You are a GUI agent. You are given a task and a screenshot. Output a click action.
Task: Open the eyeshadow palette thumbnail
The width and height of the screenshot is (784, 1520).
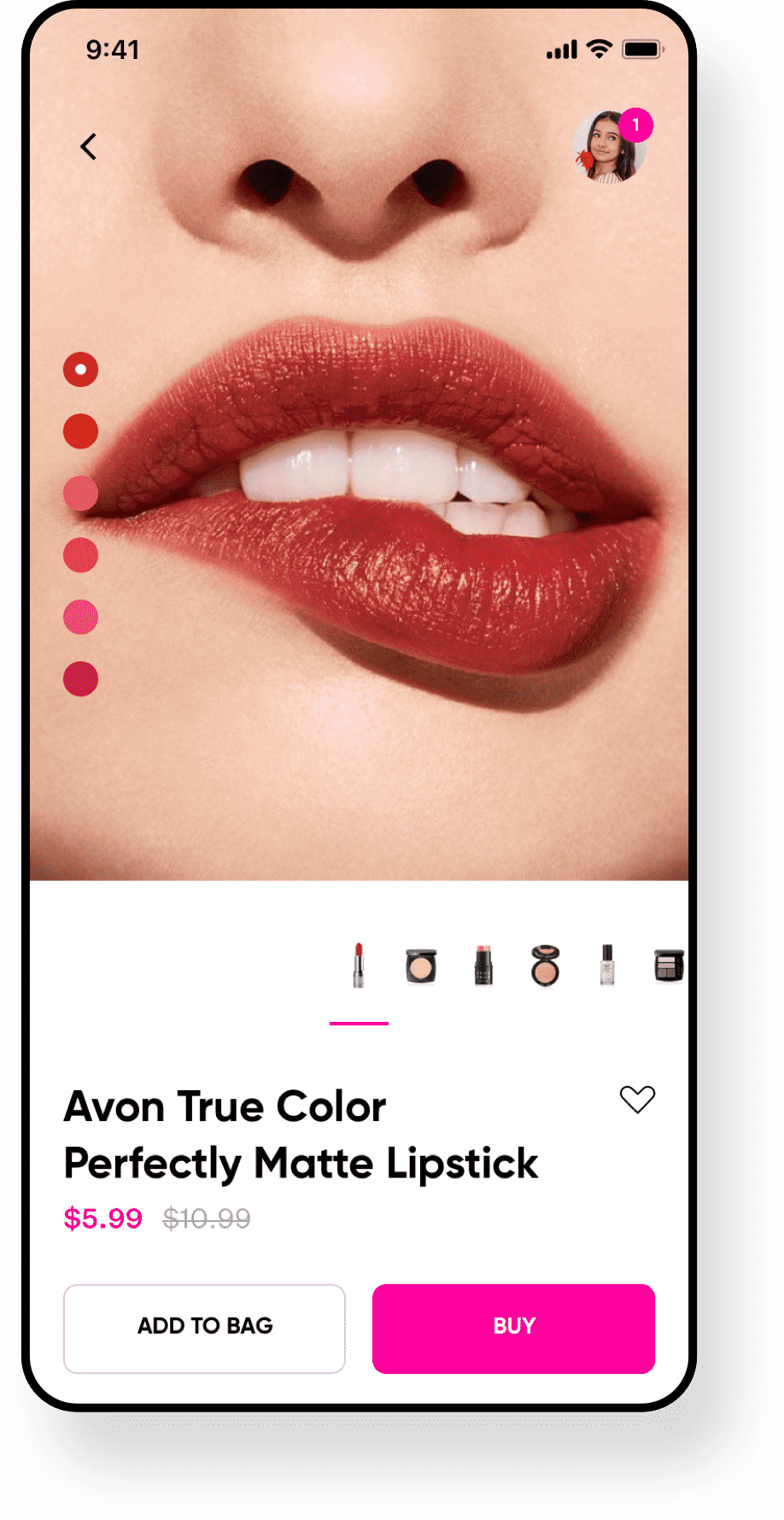[x=669, y=966]
